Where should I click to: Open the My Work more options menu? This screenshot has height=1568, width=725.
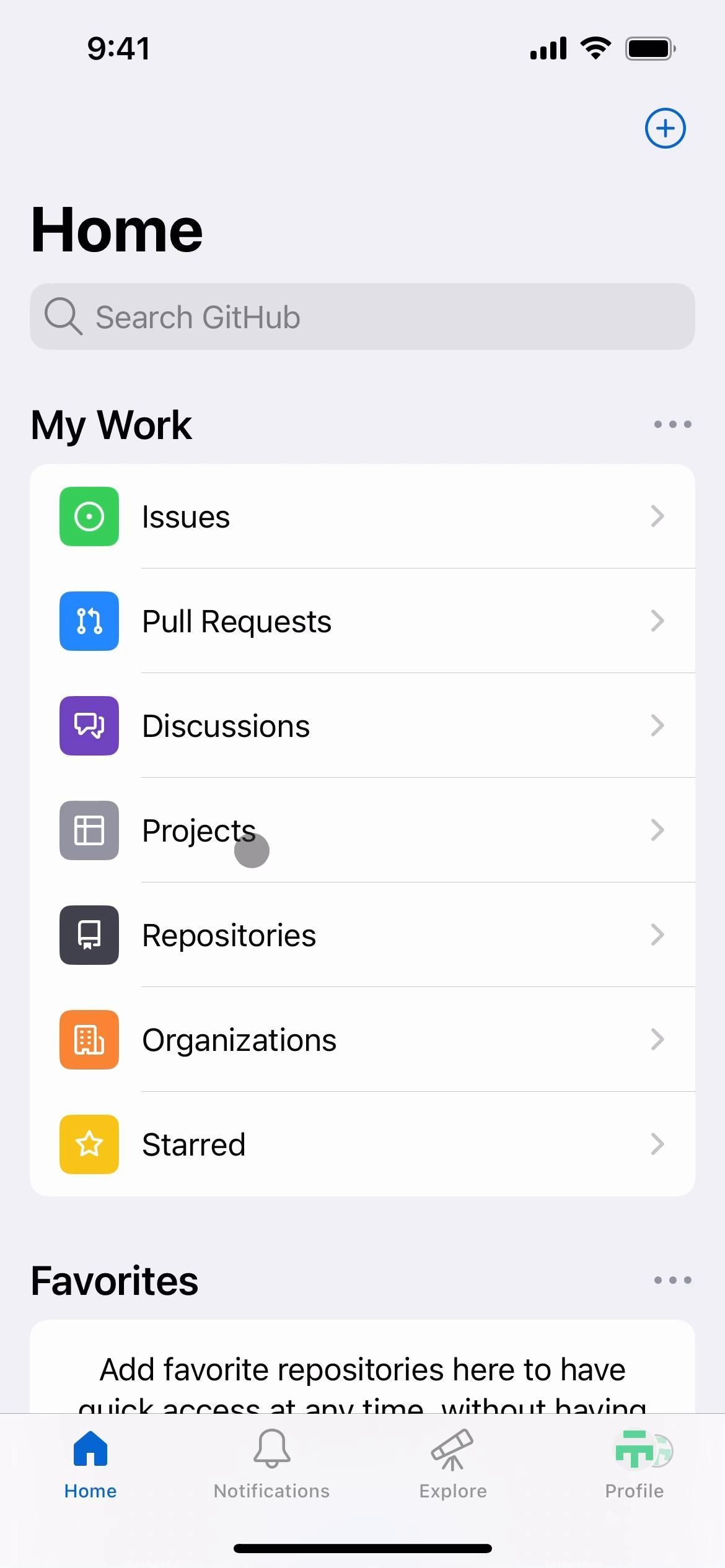pos(672,425)
